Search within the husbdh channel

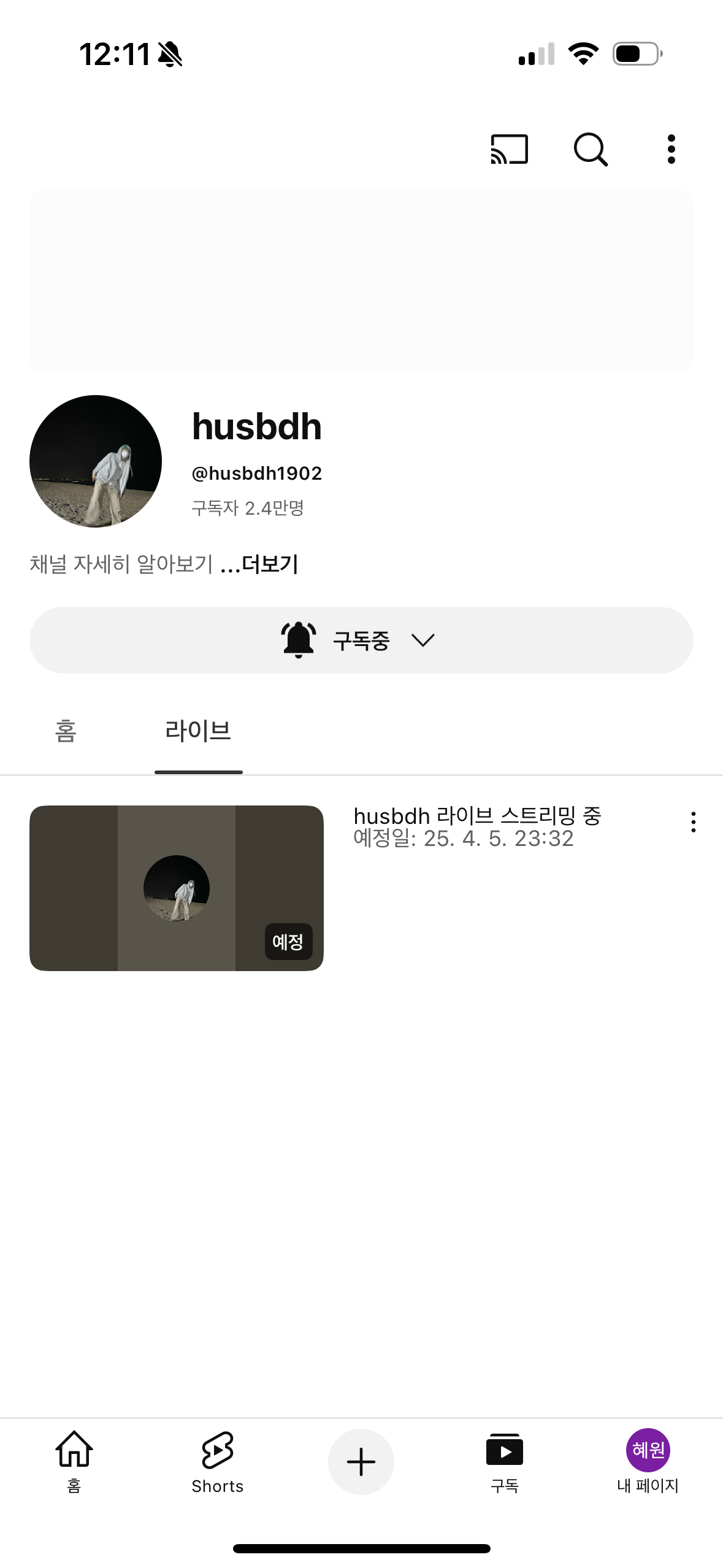(x=590, y=149)
